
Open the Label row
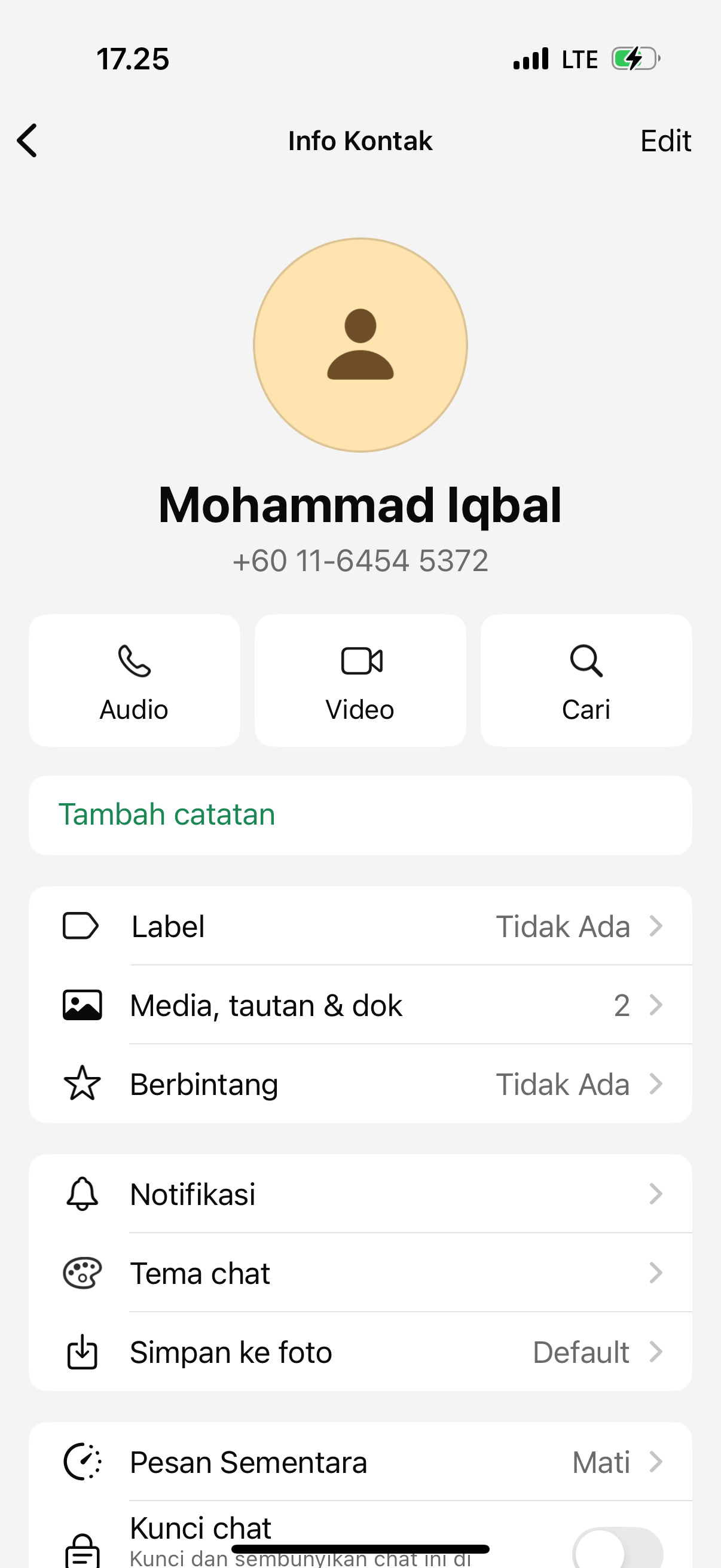pos(360,926)
